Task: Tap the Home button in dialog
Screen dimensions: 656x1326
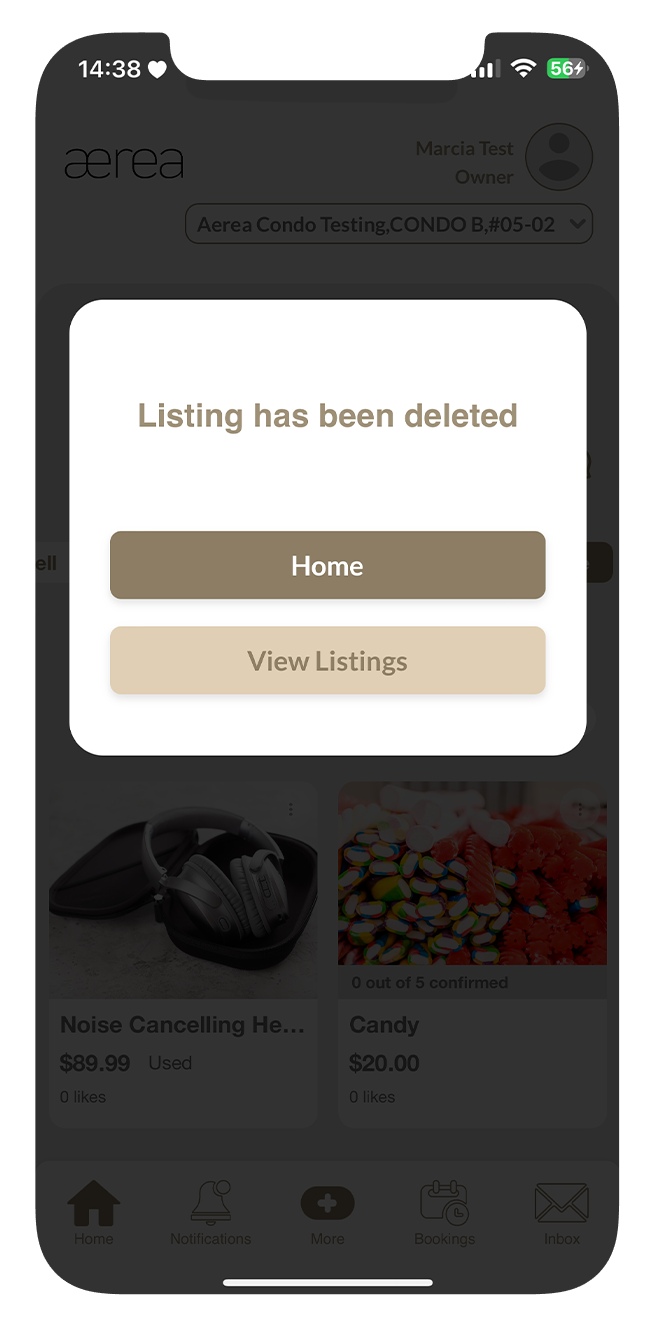Action: pos(327,566)
